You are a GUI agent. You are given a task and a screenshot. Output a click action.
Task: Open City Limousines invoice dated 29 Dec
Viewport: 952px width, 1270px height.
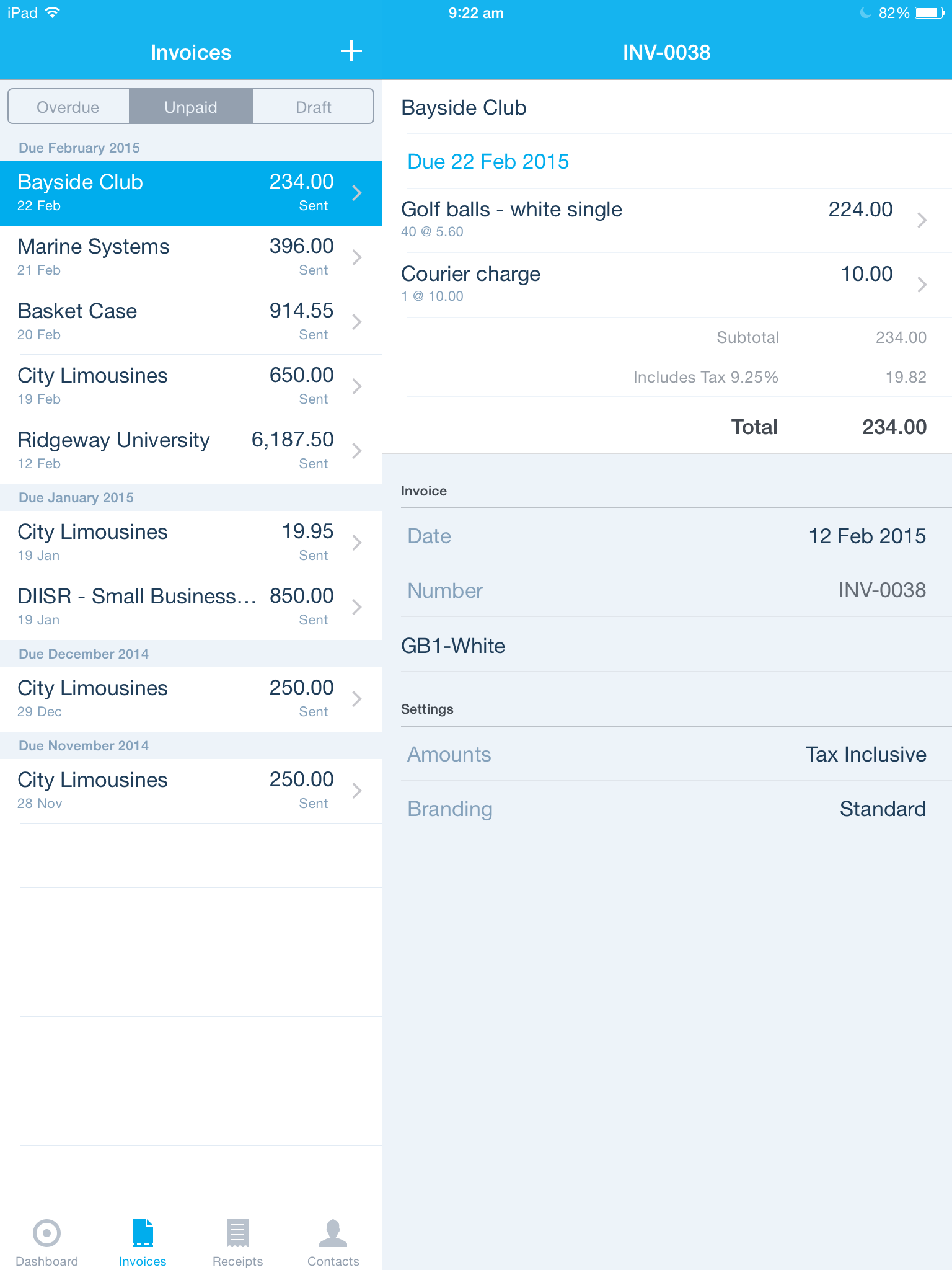[190, 699]
